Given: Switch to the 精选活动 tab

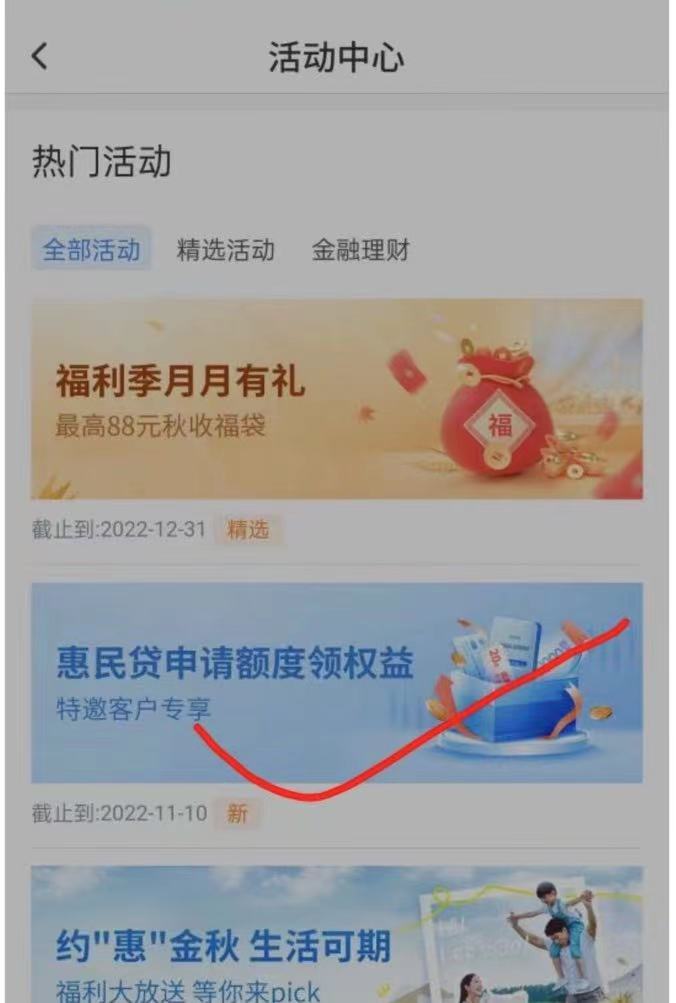Looking at the screenshot, I should click(x=225, y=250).
